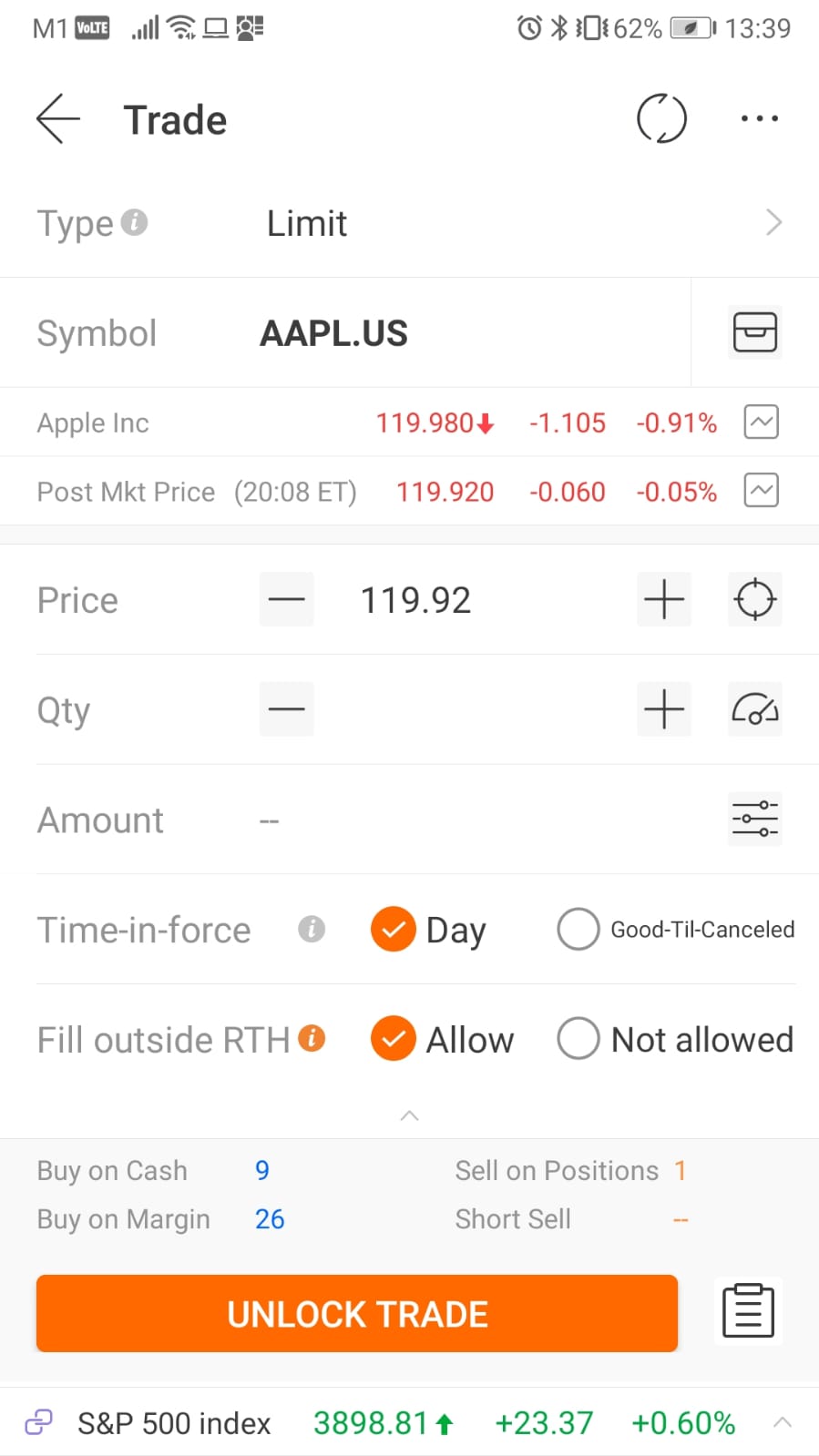Decrease the Price with minus button
Image resolution: width=819 pixels, height=1456 pixels.
point(287,599)
